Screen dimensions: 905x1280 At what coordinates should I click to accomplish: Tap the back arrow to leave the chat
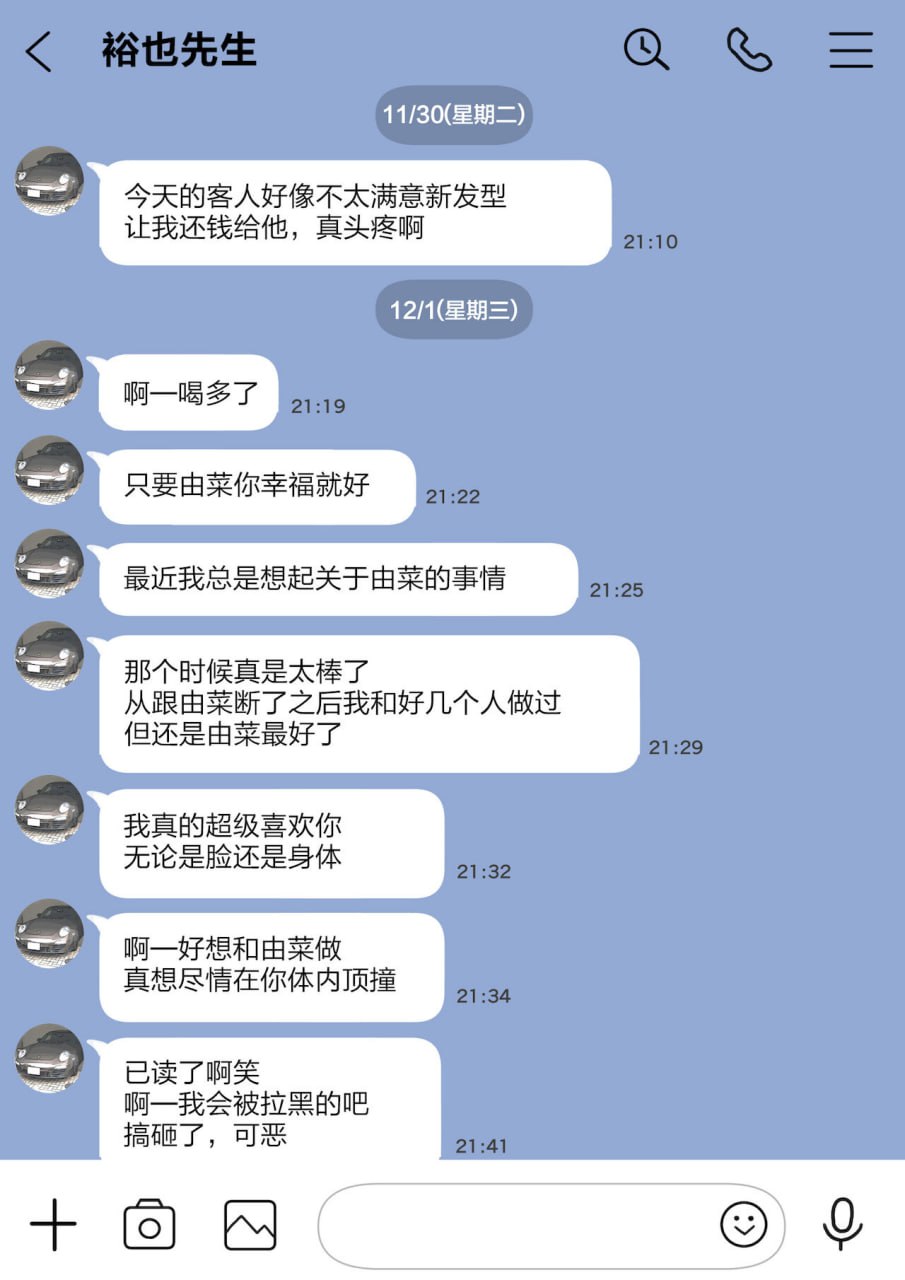(x=38, y=50)
